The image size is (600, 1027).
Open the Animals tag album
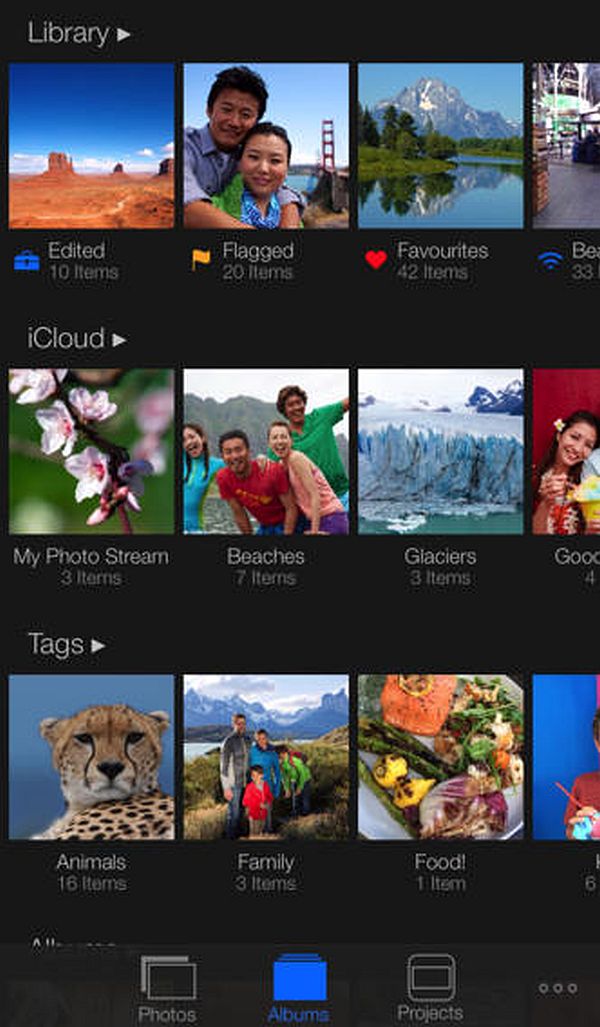pyautogui.click(x=91, y=757)
